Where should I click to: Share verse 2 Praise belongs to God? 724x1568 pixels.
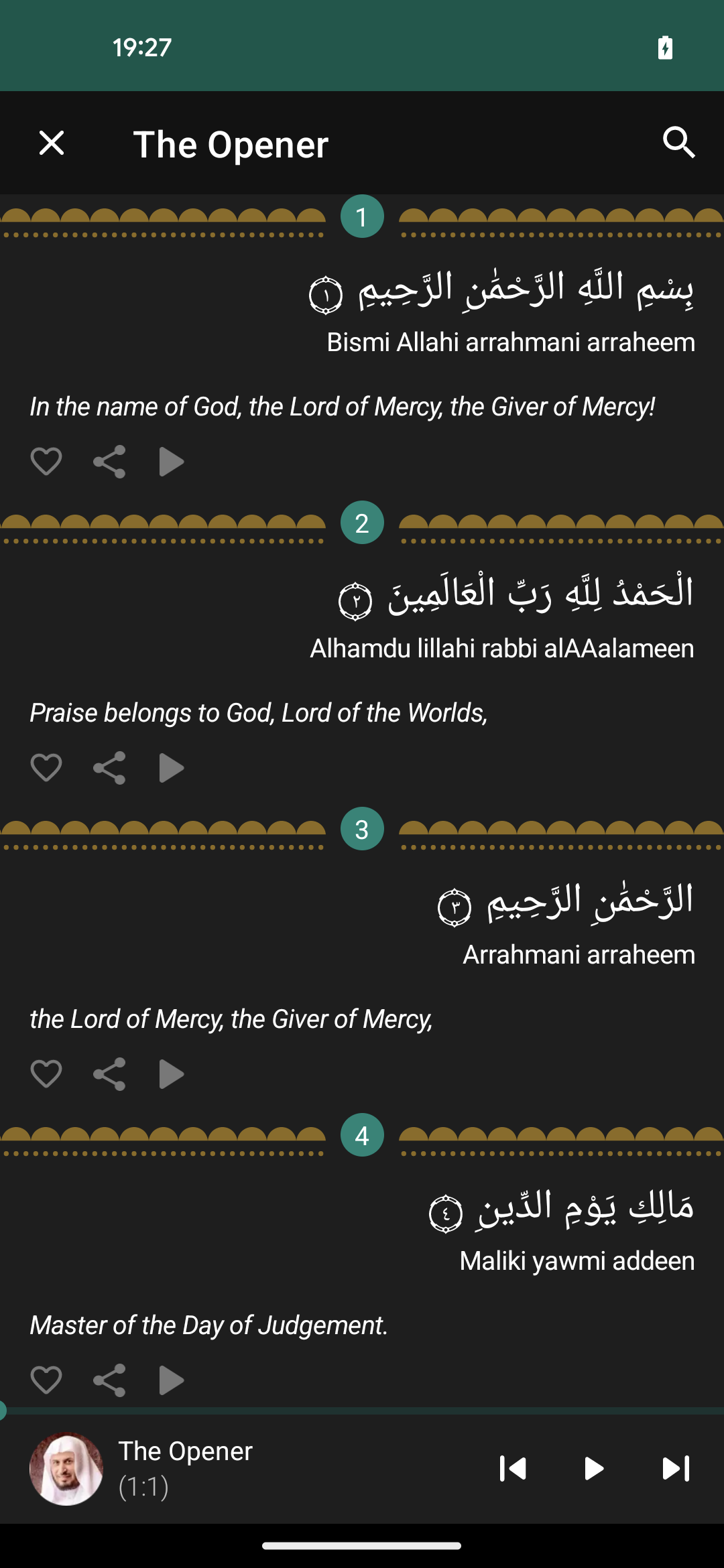tap(109, 768)
